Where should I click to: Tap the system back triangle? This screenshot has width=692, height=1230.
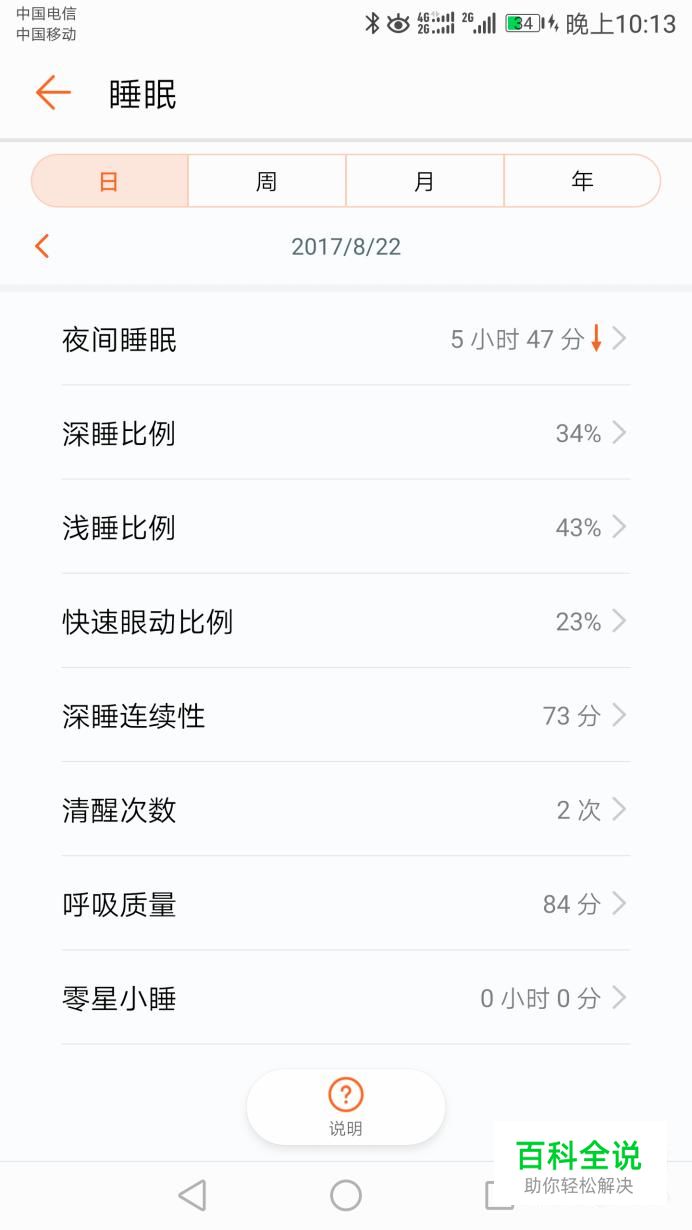(x=192, y=1195)
